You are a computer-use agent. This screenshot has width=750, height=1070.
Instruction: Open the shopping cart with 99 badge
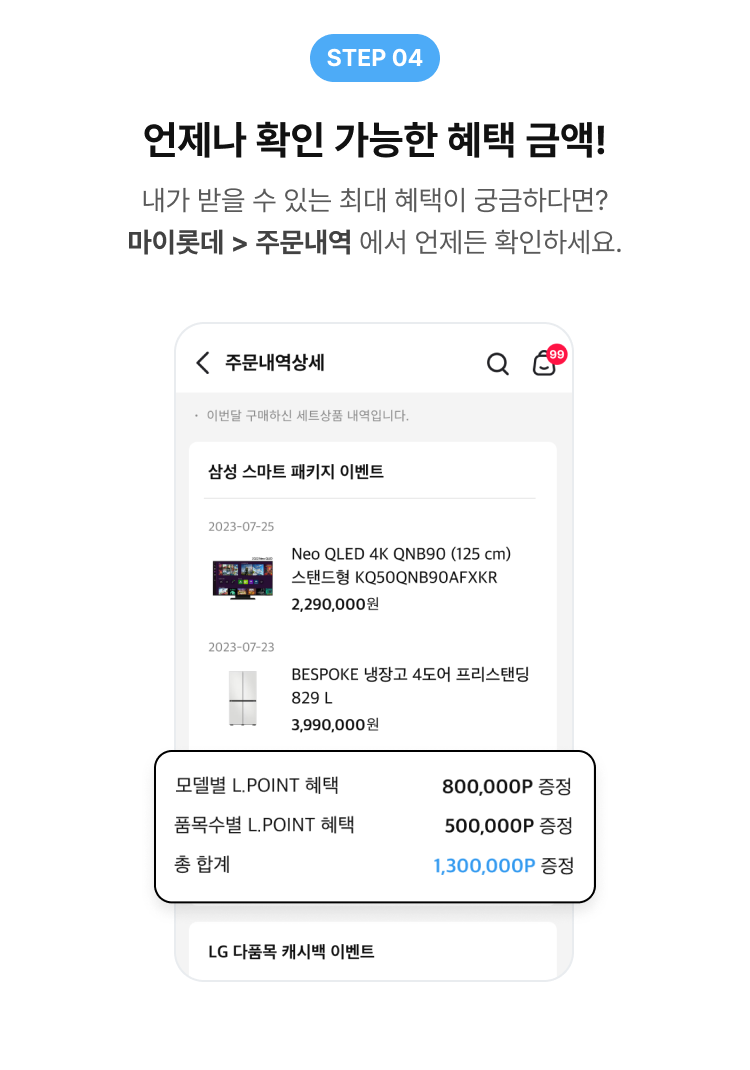545,366
